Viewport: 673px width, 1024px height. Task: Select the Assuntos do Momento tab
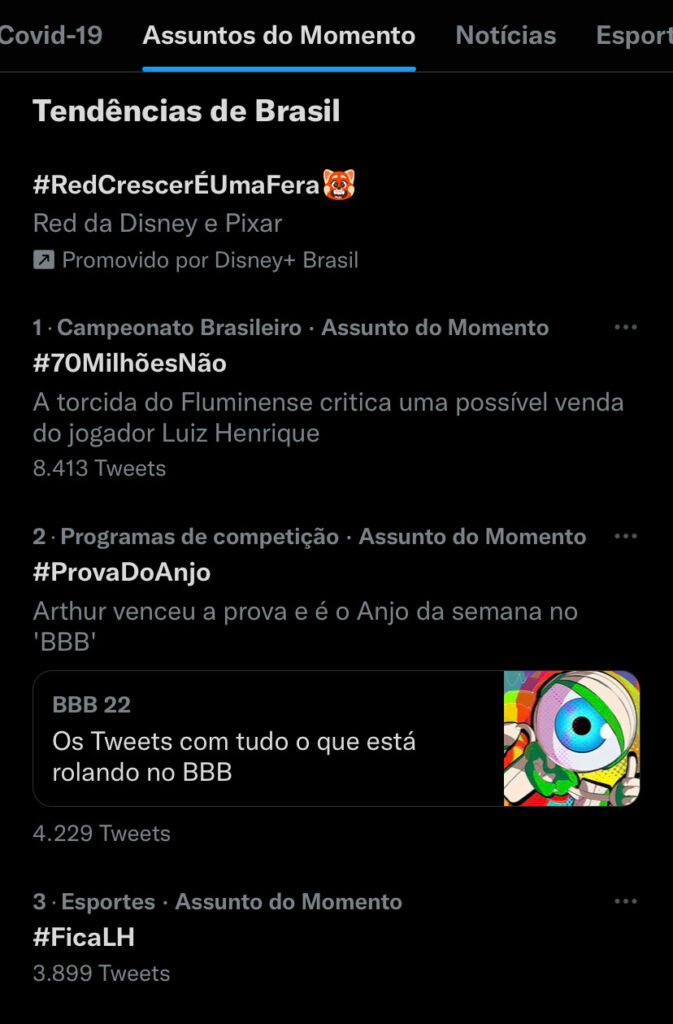click(x=279, y=35)
